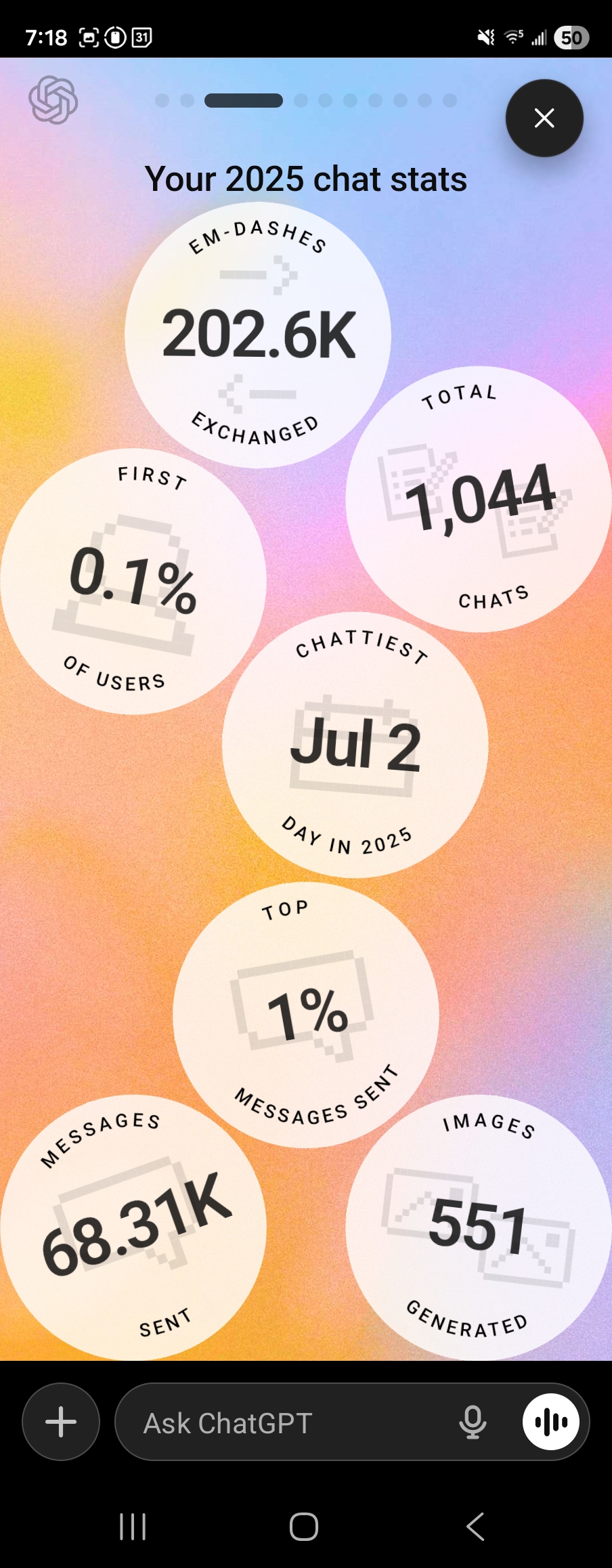Open the plus attachment menu
This screenshot has width=612, height=1568.
61,1422
